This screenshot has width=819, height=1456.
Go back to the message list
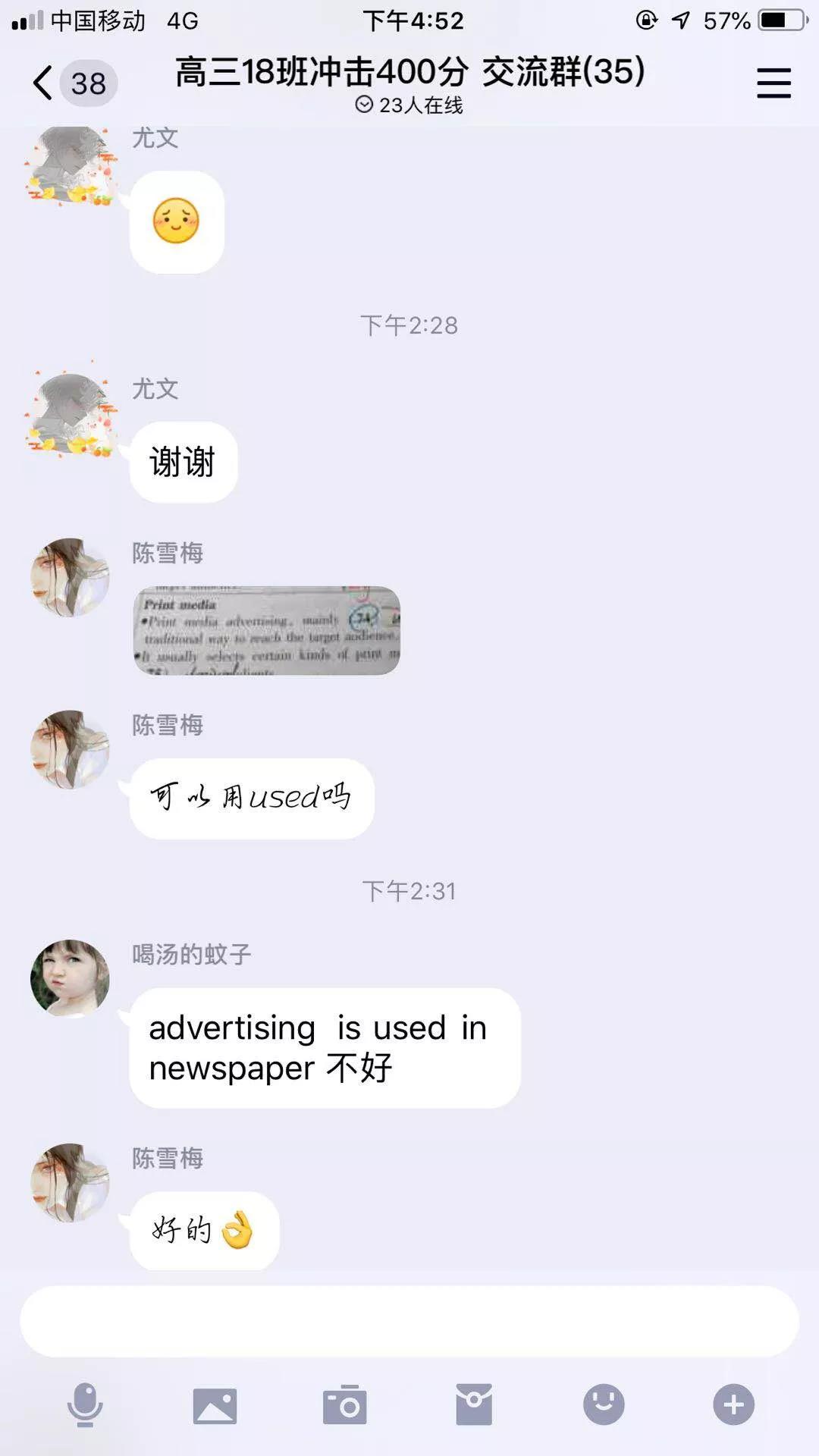point(44,83)
